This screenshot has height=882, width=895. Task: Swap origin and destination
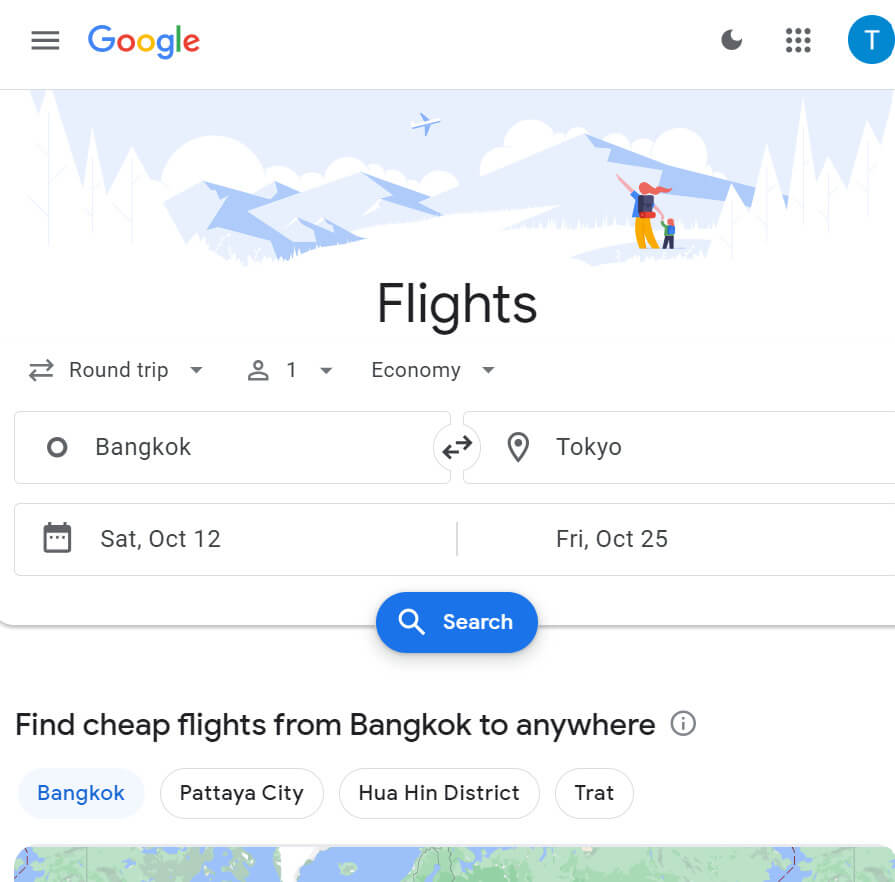(457, 448)
